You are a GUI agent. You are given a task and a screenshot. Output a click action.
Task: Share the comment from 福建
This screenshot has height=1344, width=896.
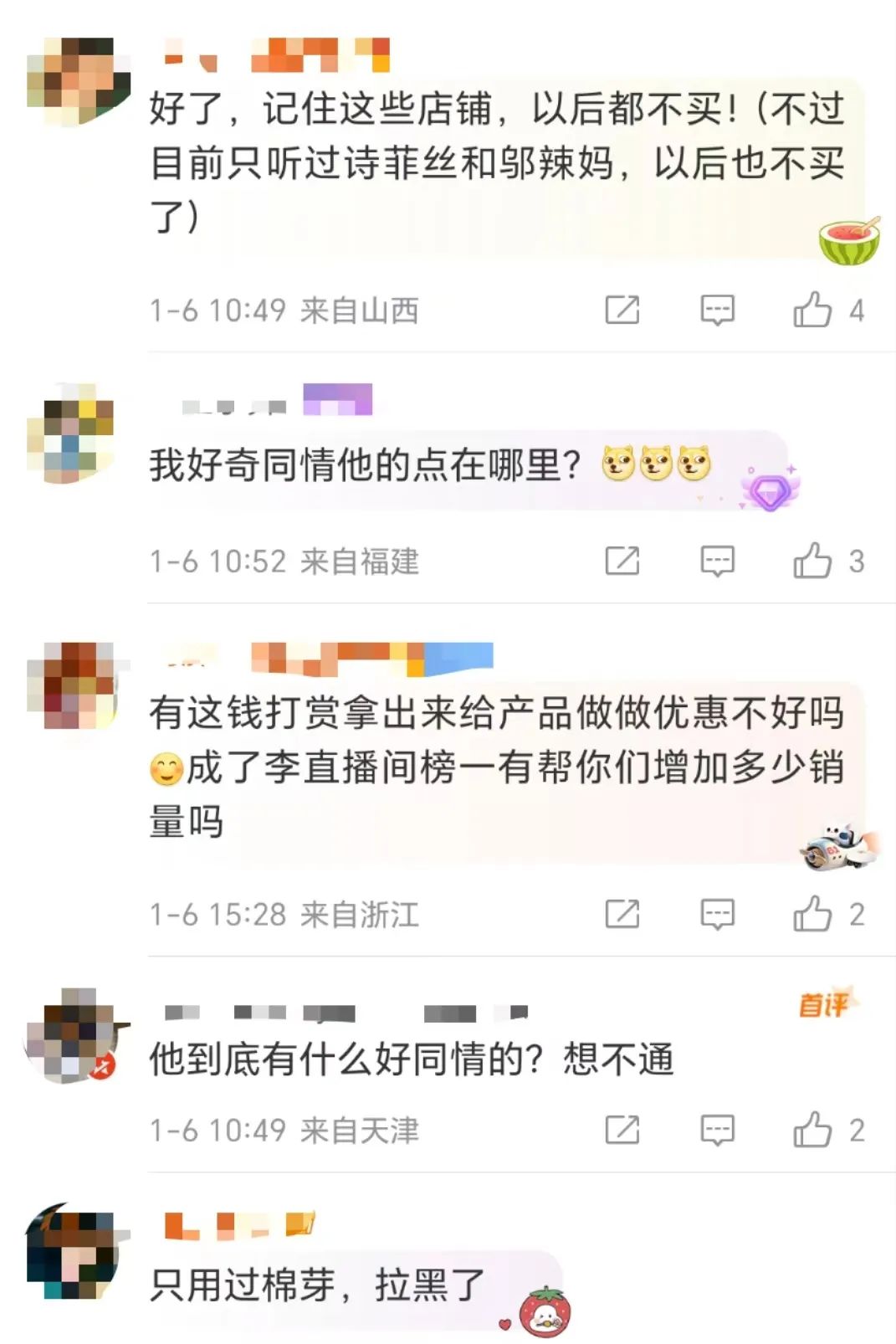(622, 561)
